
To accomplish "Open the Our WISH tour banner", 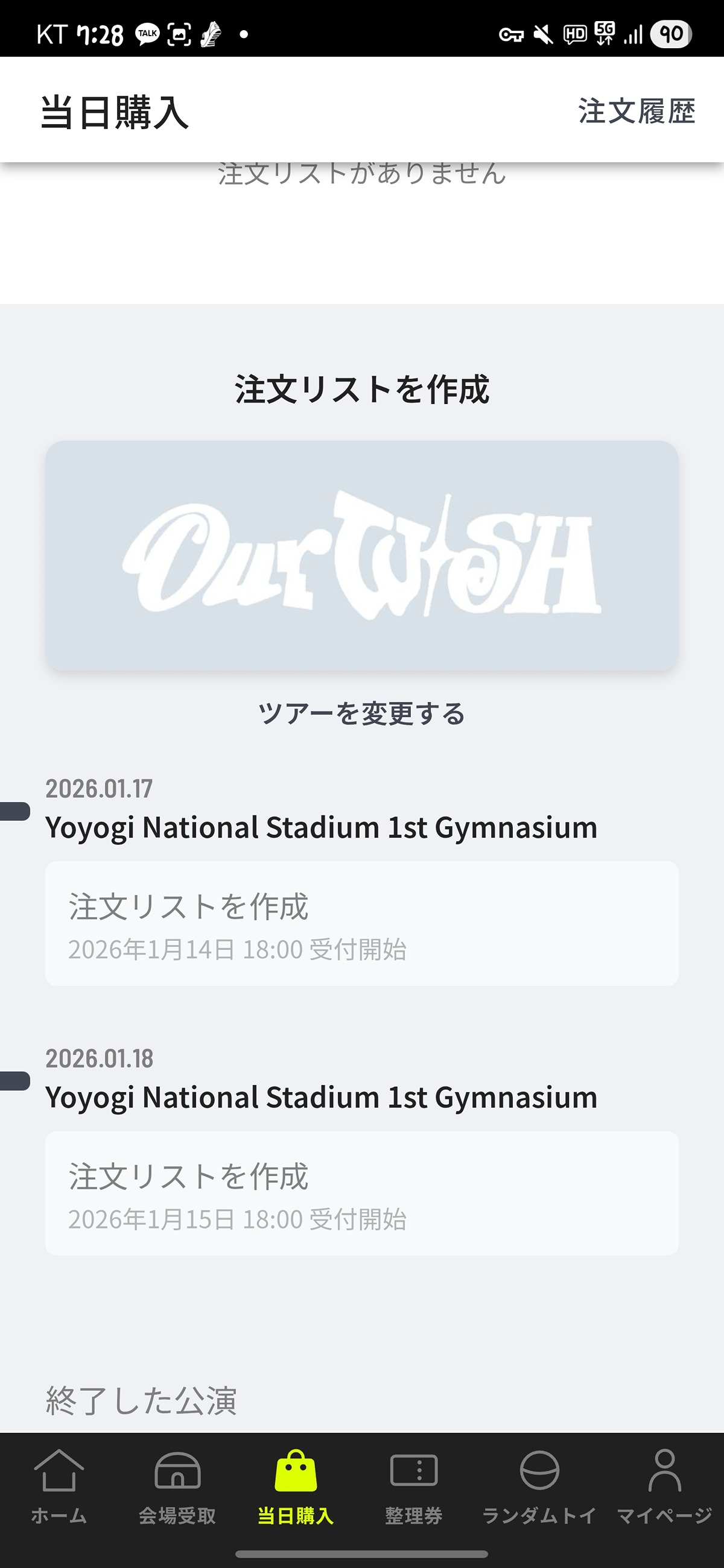I will click(x=361, y=556).
